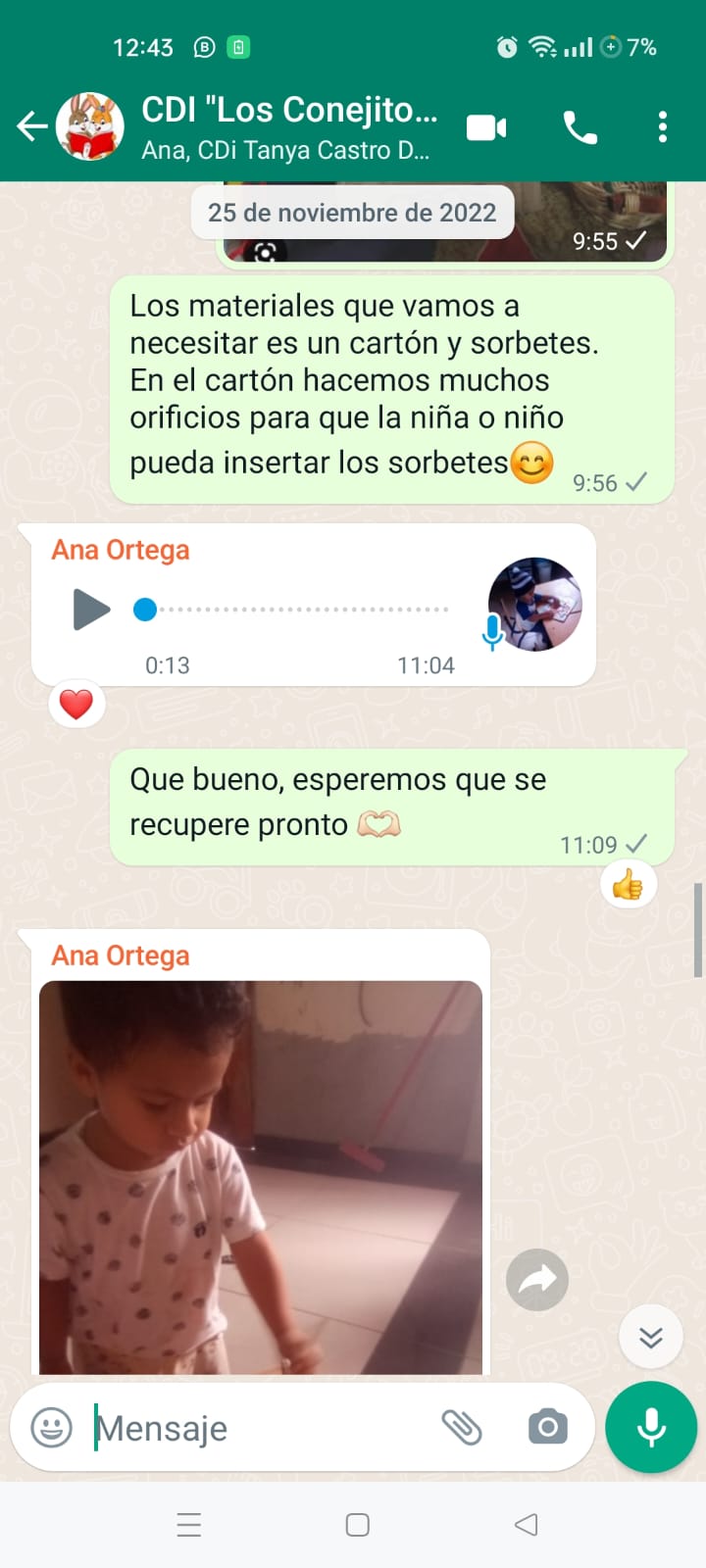Forward Ana Ortega's photo
This screenshot has height=1568, width=706.
coord(537,1280)
